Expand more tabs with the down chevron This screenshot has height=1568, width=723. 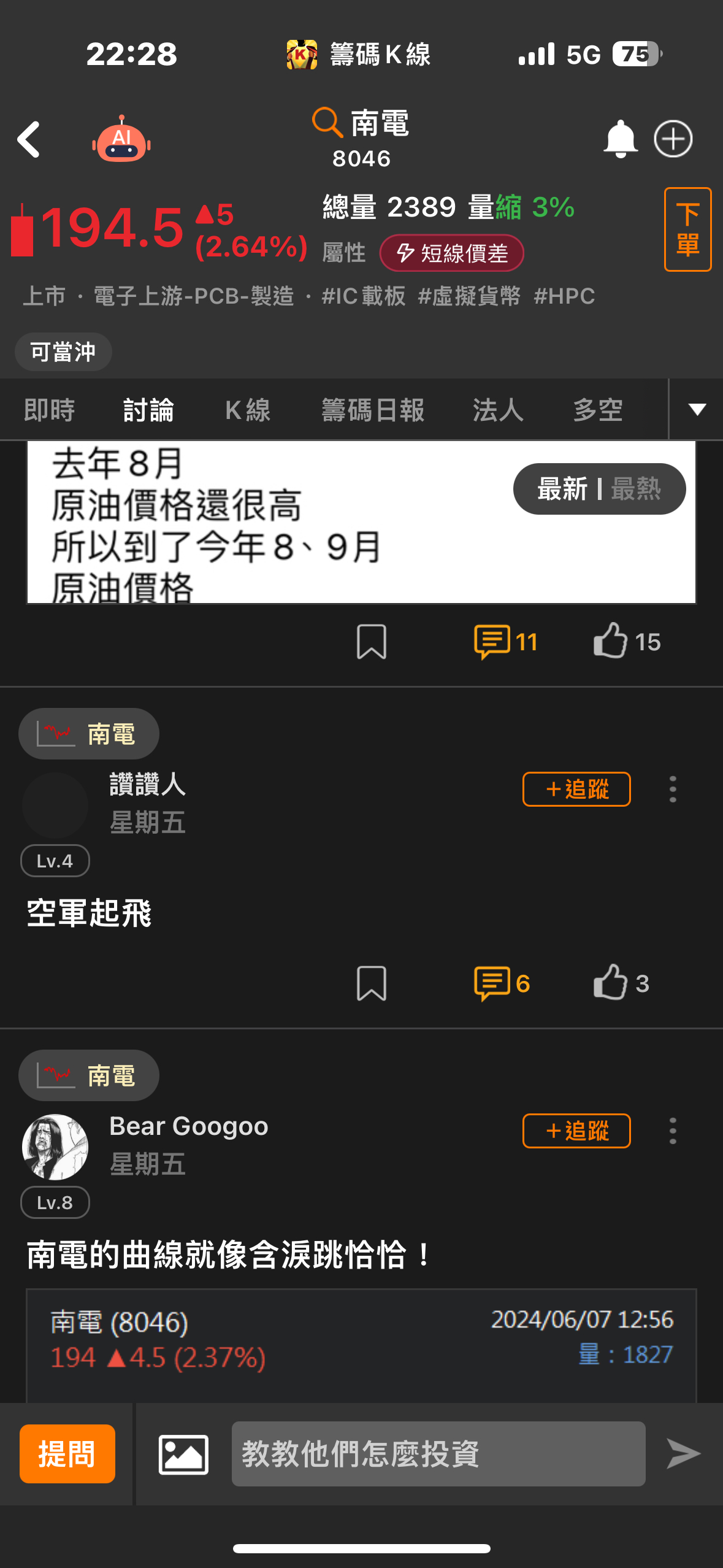[696, 409]
